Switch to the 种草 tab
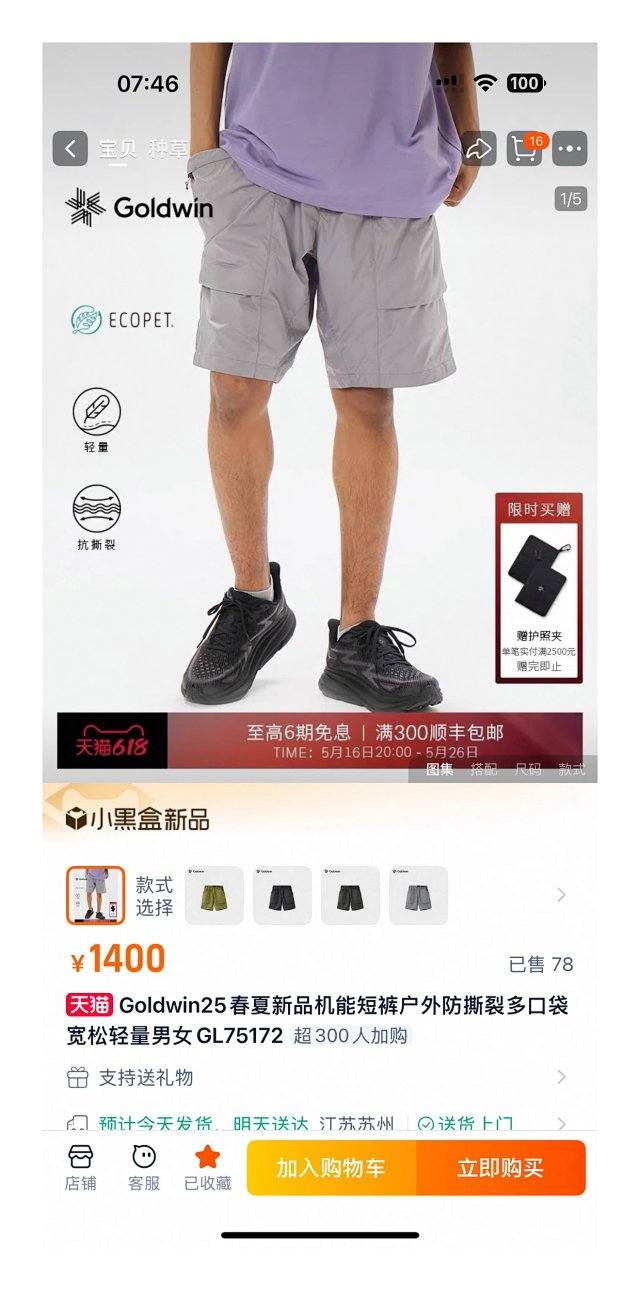This screenshot has width=640, height=1291. [x=168, y=149]
